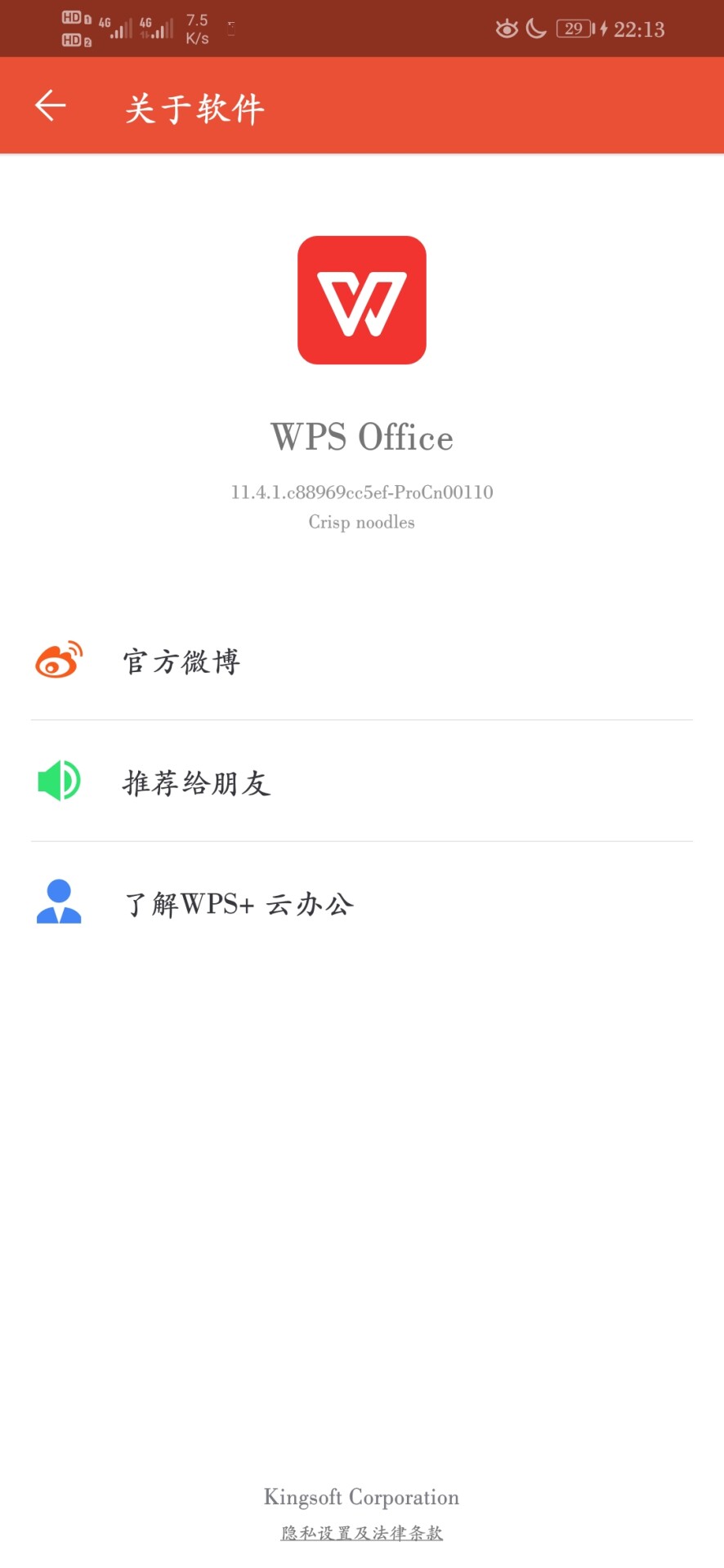Image resolution: width=724 pixels, height=1568 pixels.
Task: Tap the Kingsoft Corporation text
Action: coord(362,1497)
